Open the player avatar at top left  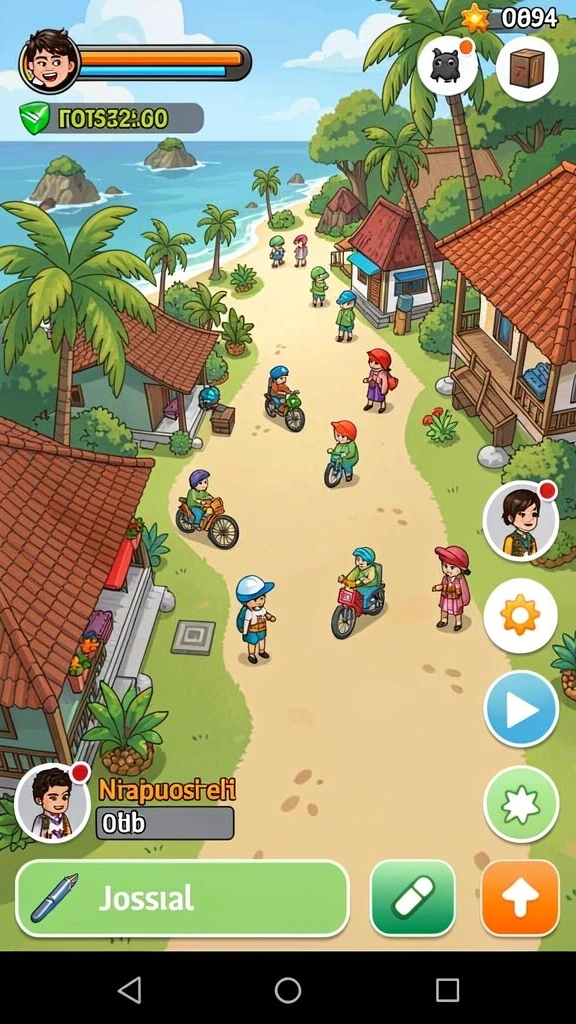click(x=50, y=61)
